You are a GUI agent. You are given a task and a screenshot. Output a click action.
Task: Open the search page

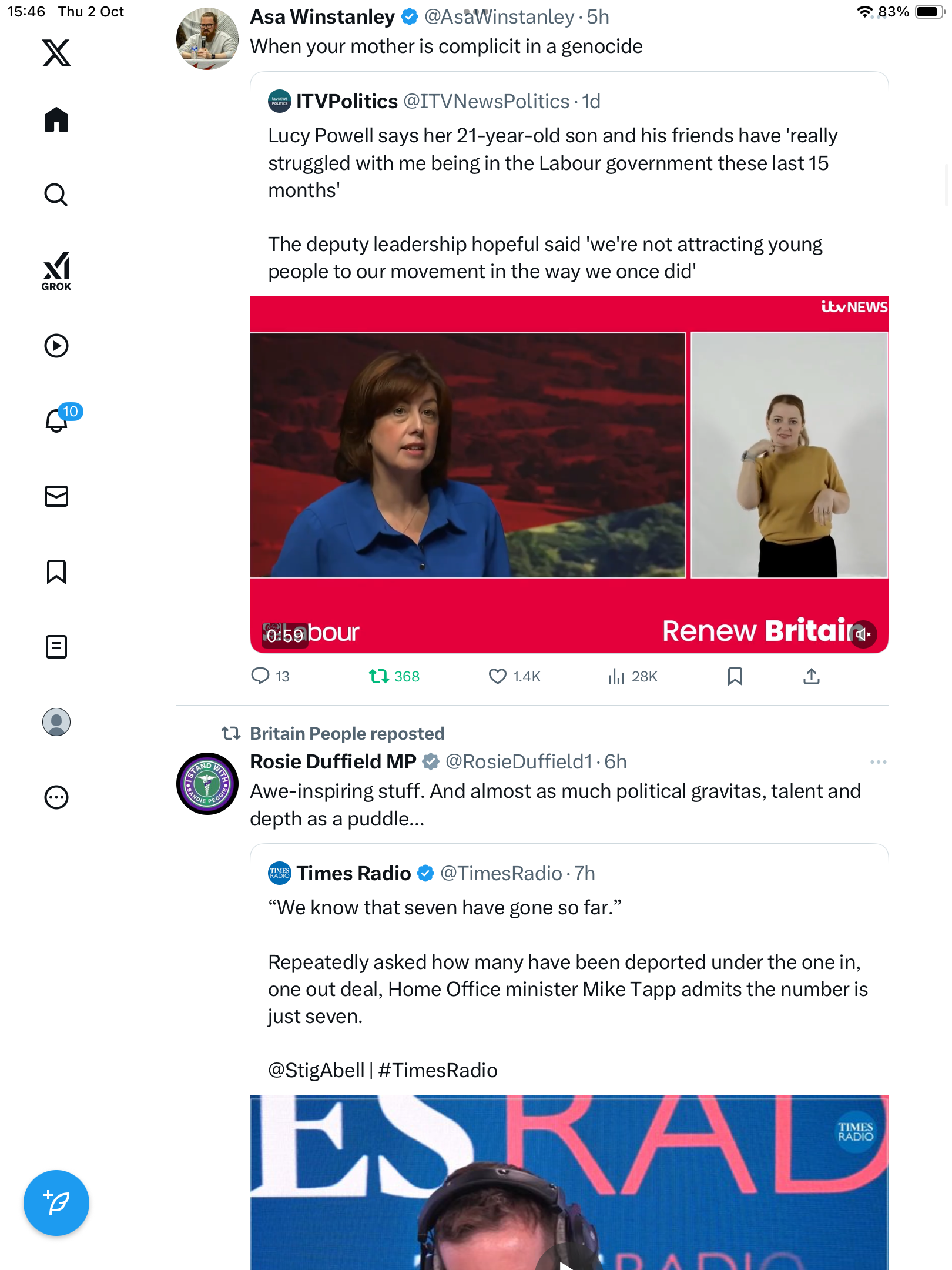tap(56, 195)
